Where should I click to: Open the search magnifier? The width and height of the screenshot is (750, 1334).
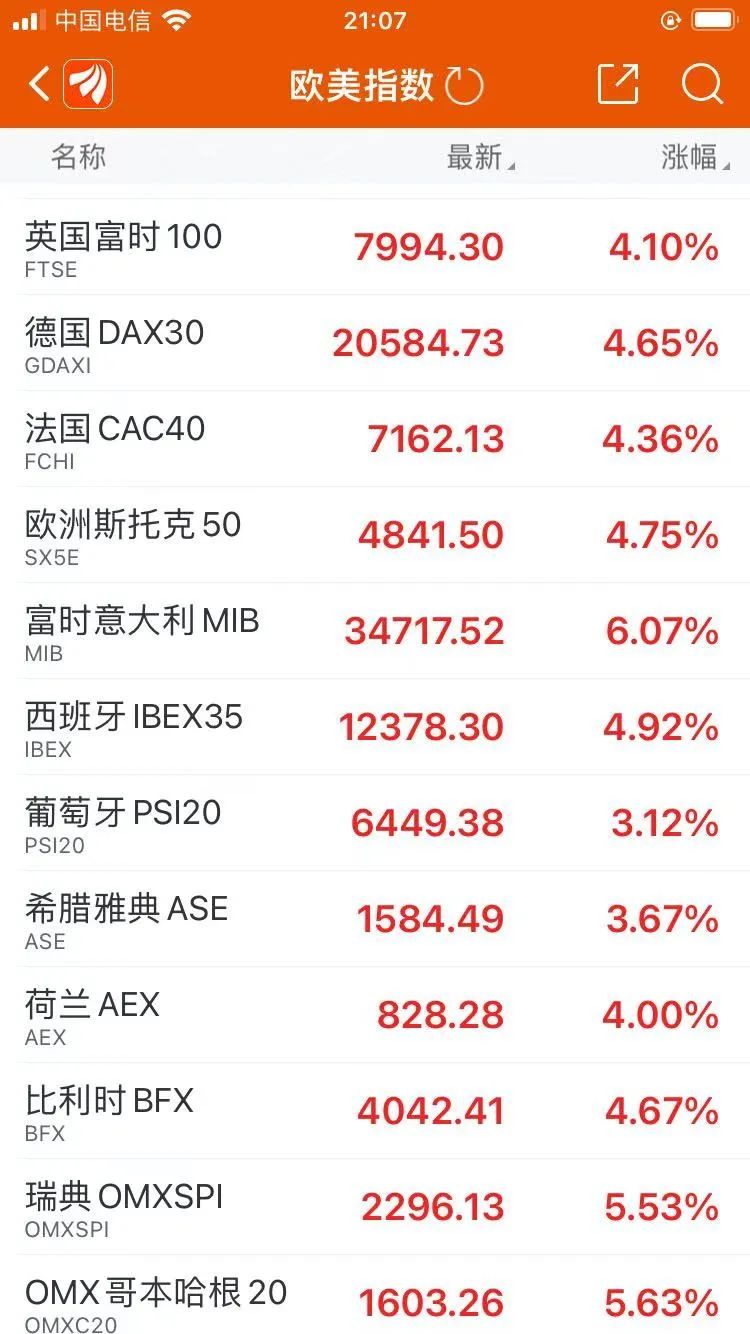pos(702,85)
